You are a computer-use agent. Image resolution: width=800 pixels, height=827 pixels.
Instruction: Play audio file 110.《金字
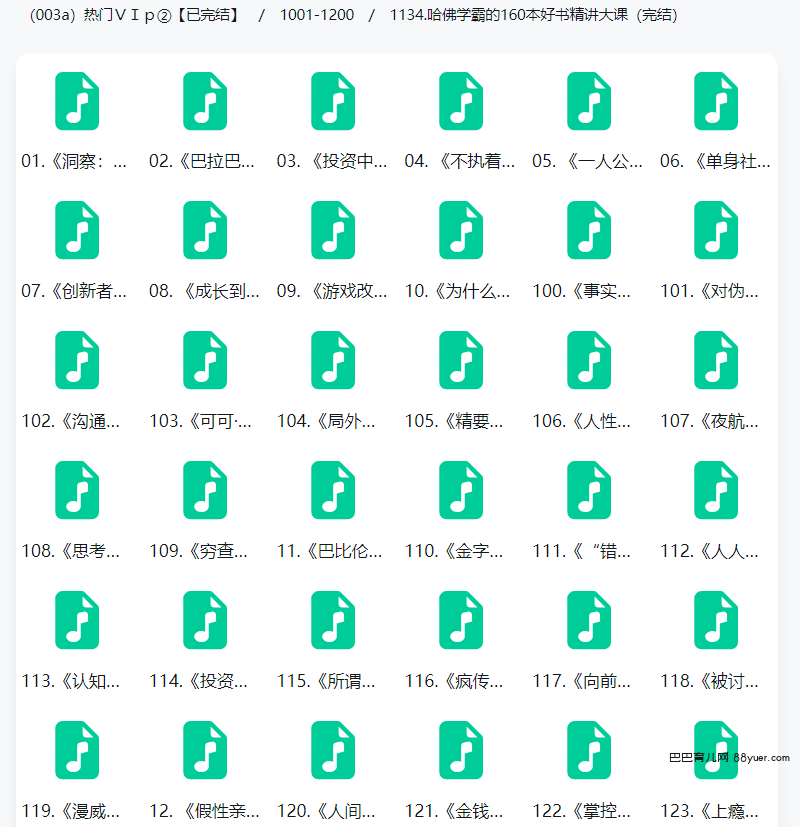461,491
